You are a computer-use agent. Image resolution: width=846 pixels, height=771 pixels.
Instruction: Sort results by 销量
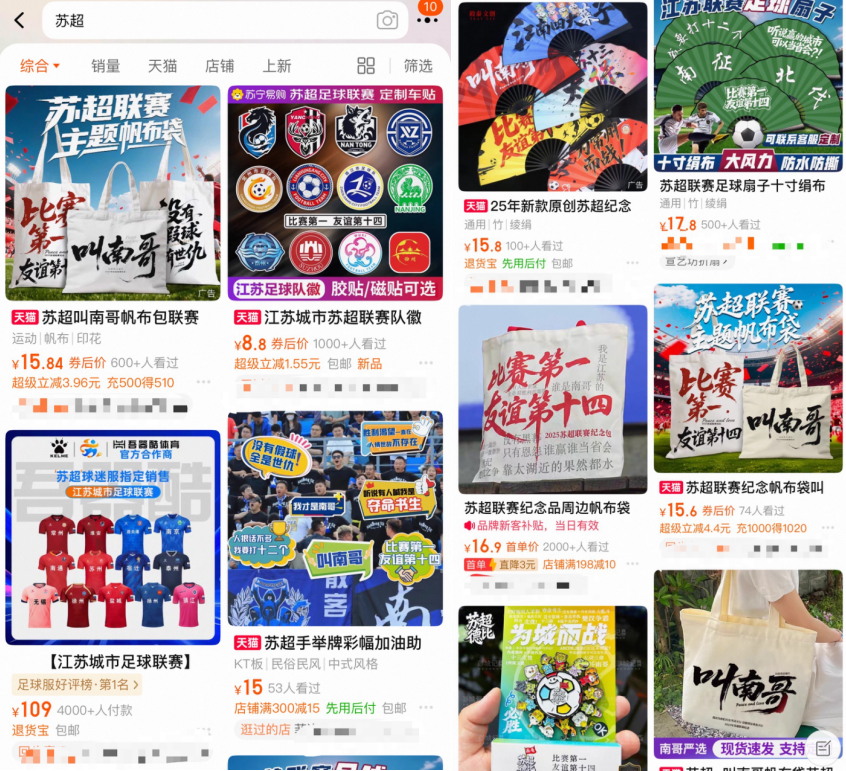[105, 66]
